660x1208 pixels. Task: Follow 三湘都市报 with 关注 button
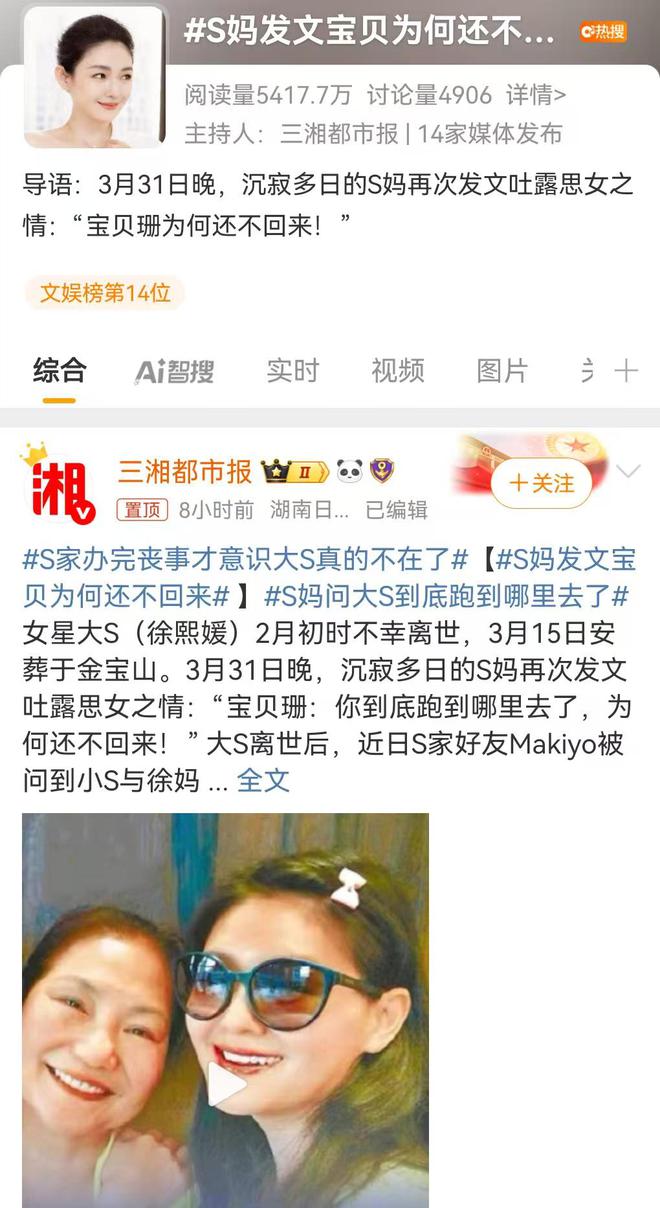click(x=542, y=484)
